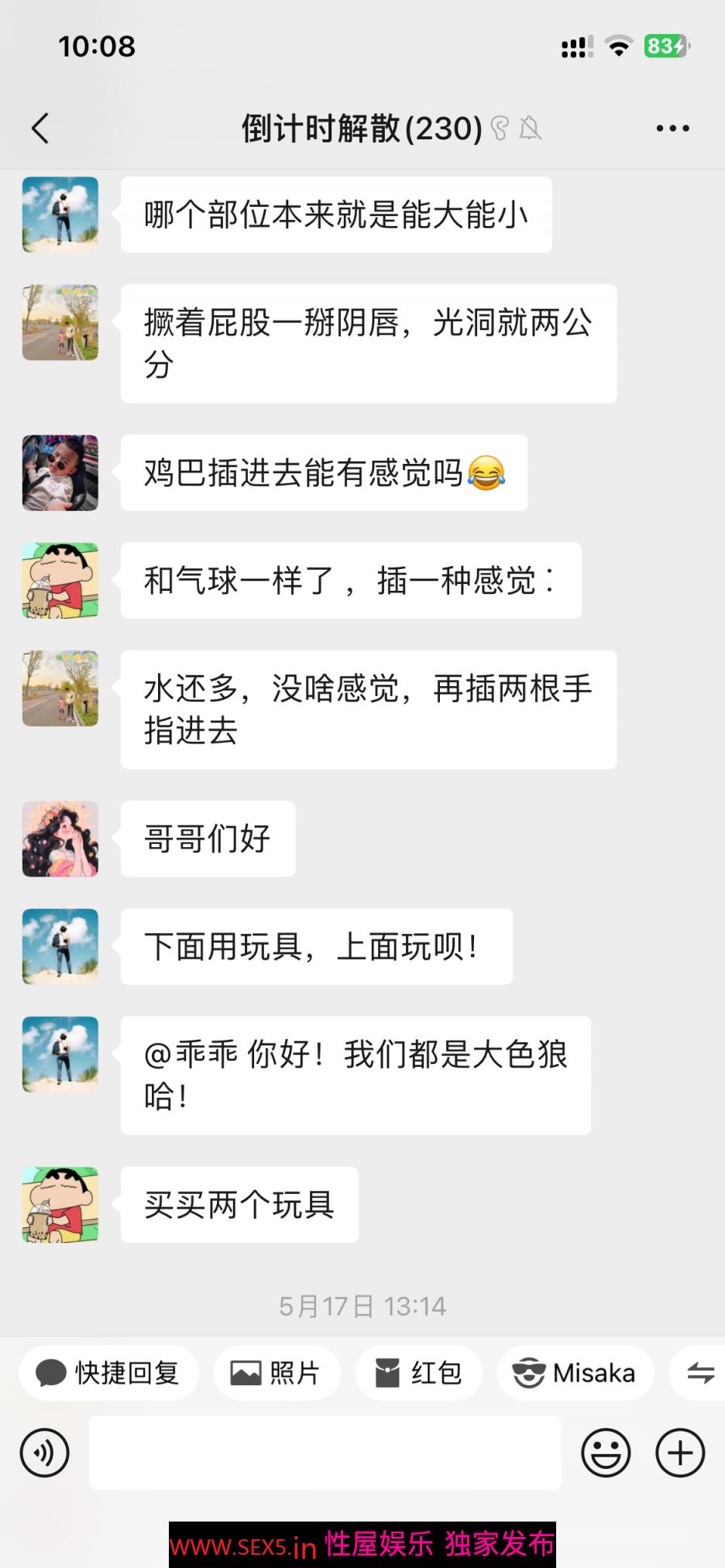Switch to voice message input

point(45,1453)
